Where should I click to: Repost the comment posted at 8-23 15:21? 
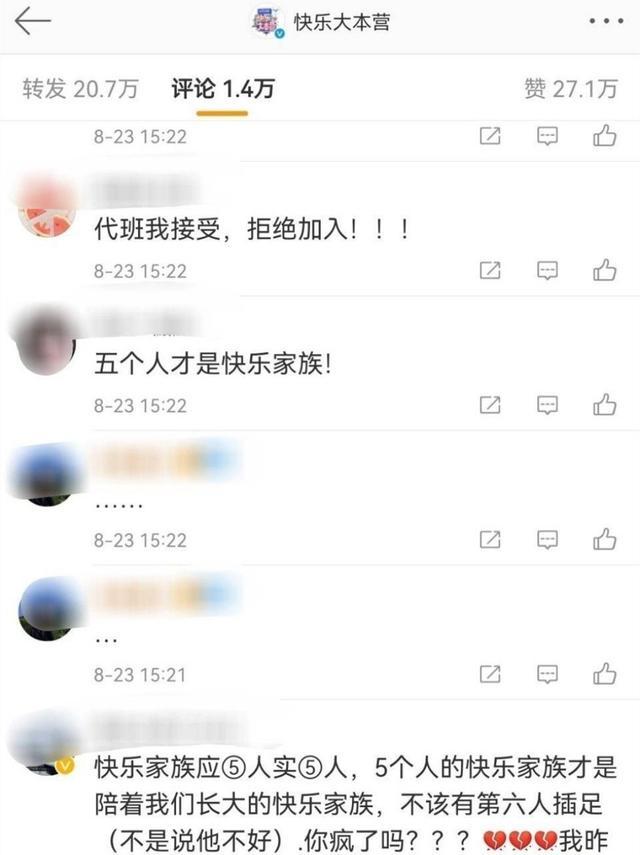490,675
